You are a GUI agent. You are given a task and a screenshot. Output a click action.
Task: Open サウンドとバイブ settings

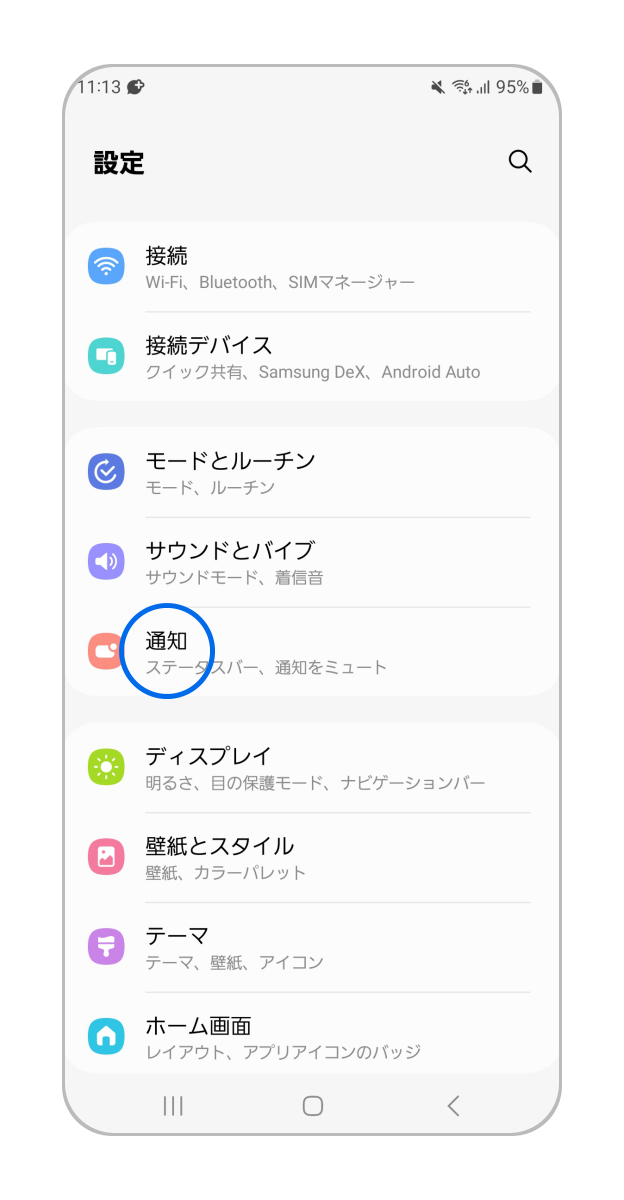[x=310, y=562]
